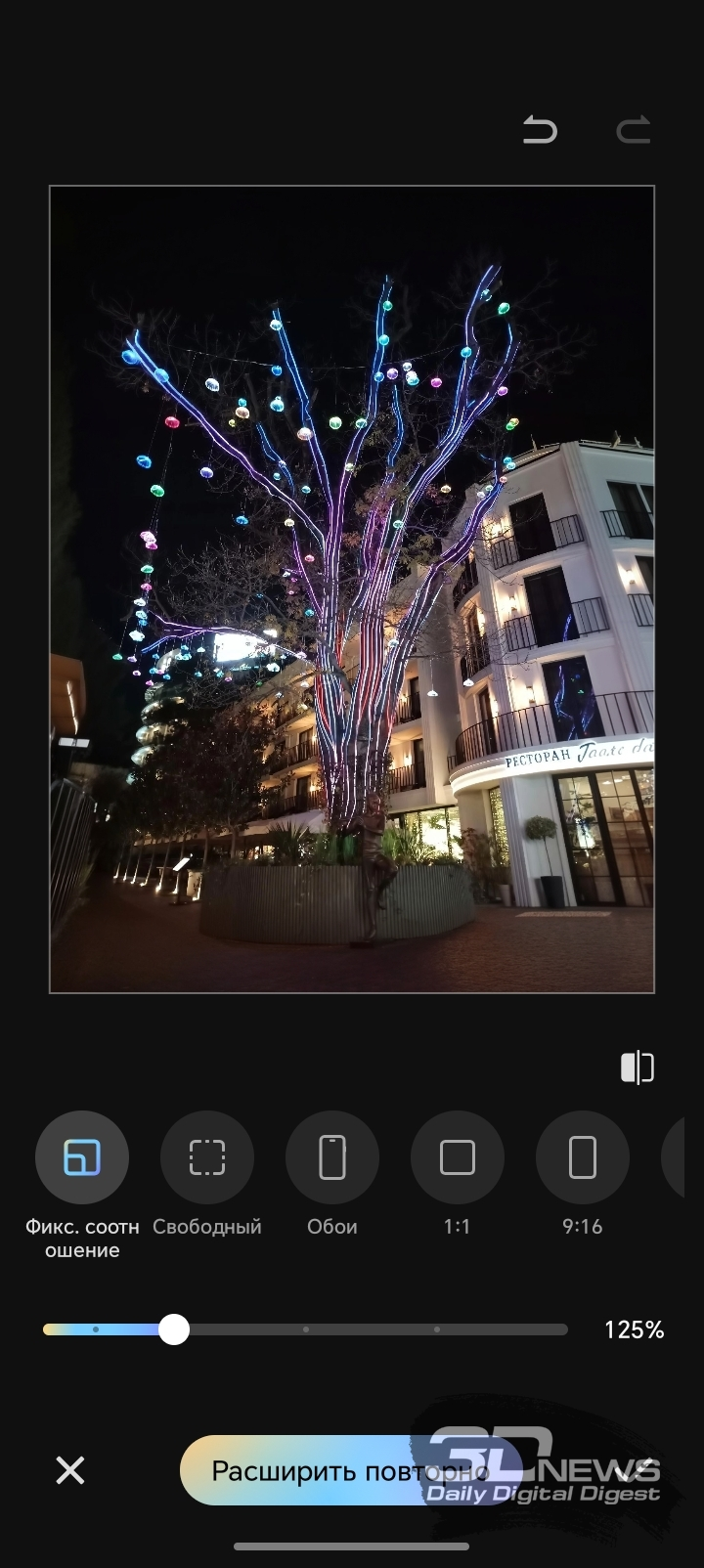The image size is (704, 1568).
Task: Tap the before/after compare icon
Action: pyautogui.click(x=638, y=1067)
